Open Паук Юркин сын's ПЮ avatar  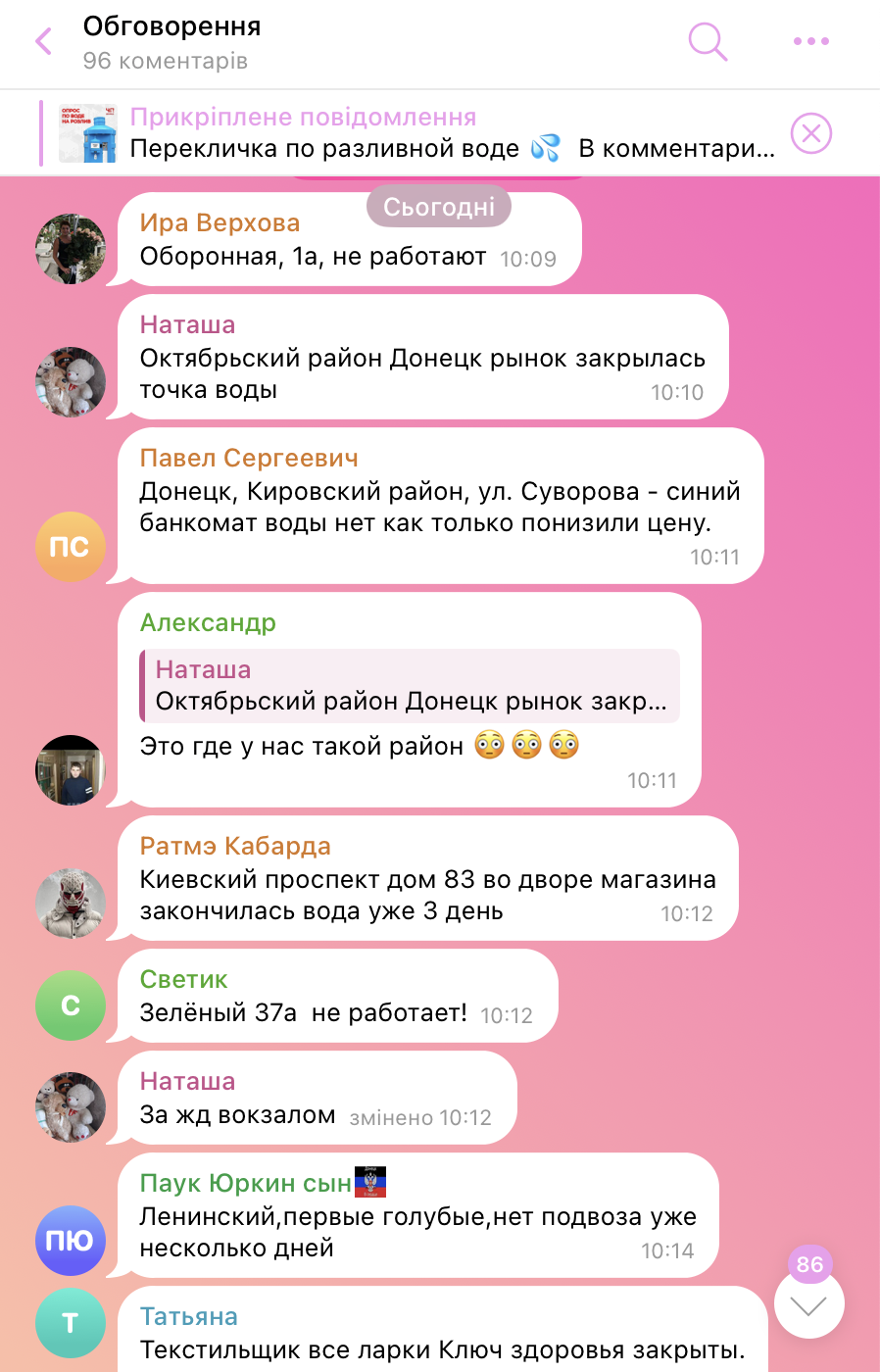pyautogui.click(x=71, y=1241)
